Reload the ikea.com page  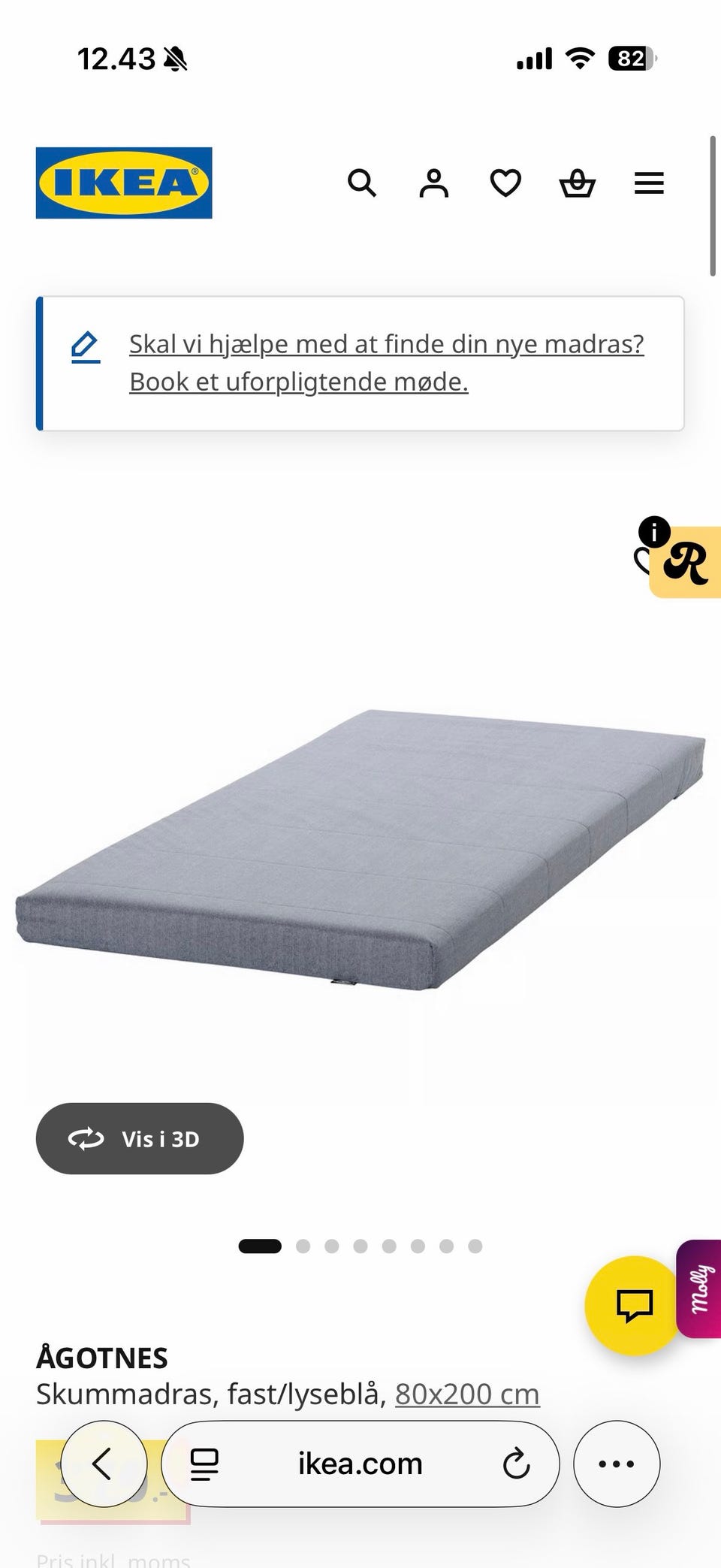click(x=516, y=1464)
